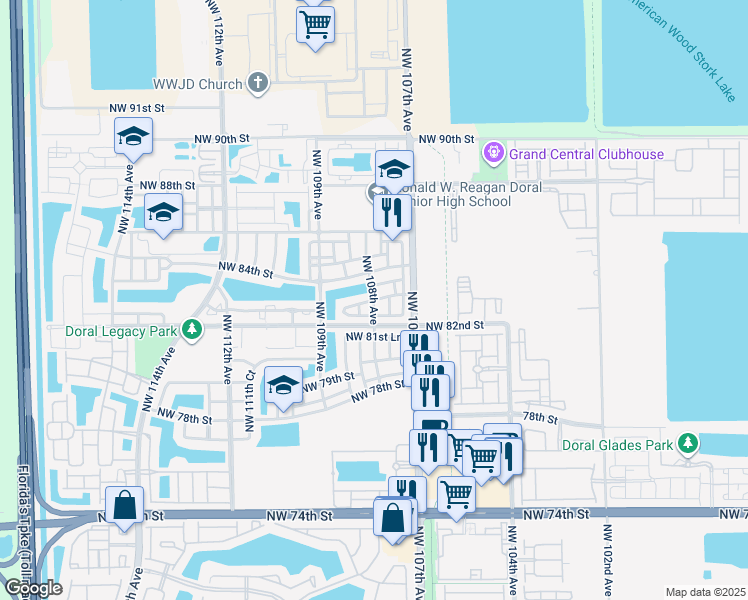
Task: Select shopping bag marker on NW 74th St near Turnpike
Action: click(x=125, y=506)
